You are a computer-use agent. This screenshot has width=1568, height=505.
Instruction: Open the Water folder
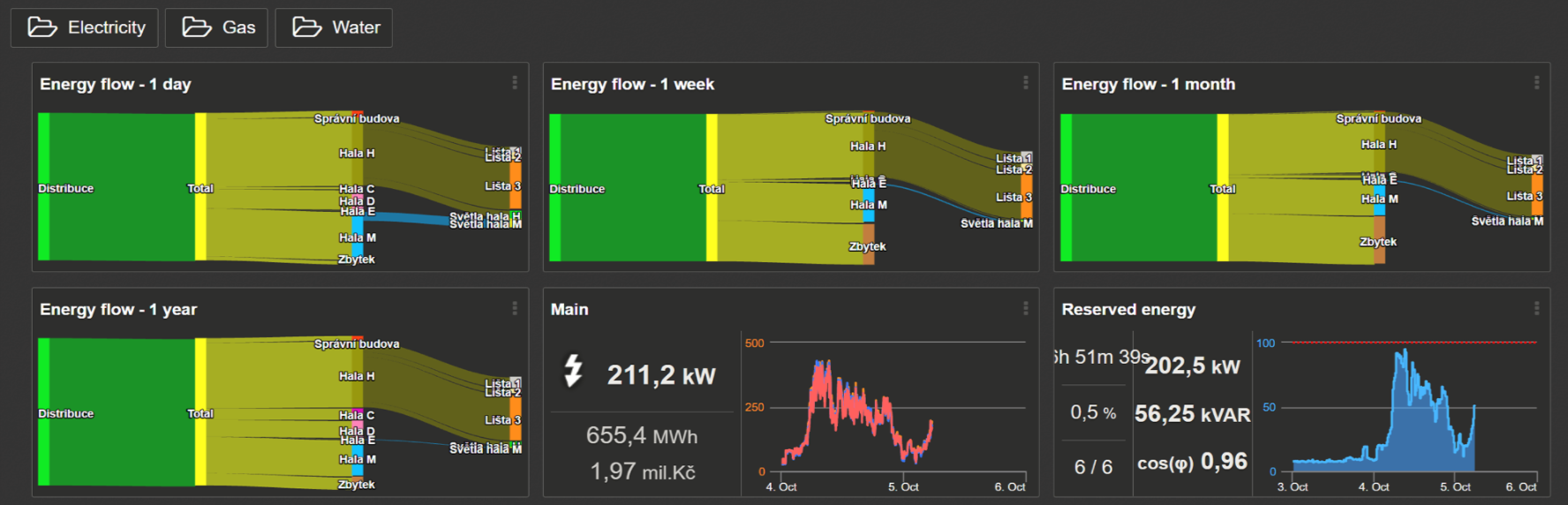point(334,27)
